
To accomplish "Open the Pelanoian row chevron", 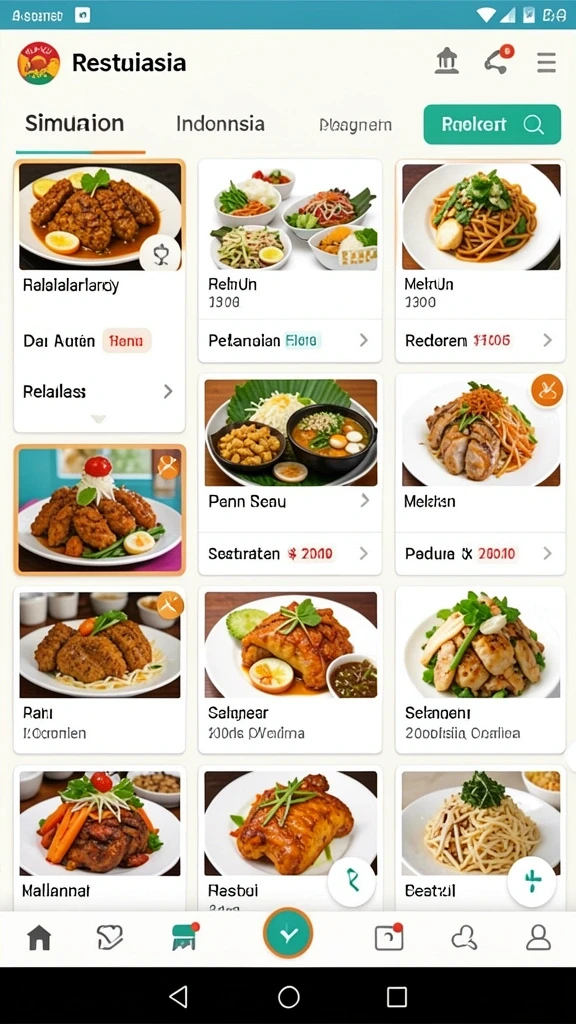I will pyautogui.click(x=364, y=340).
